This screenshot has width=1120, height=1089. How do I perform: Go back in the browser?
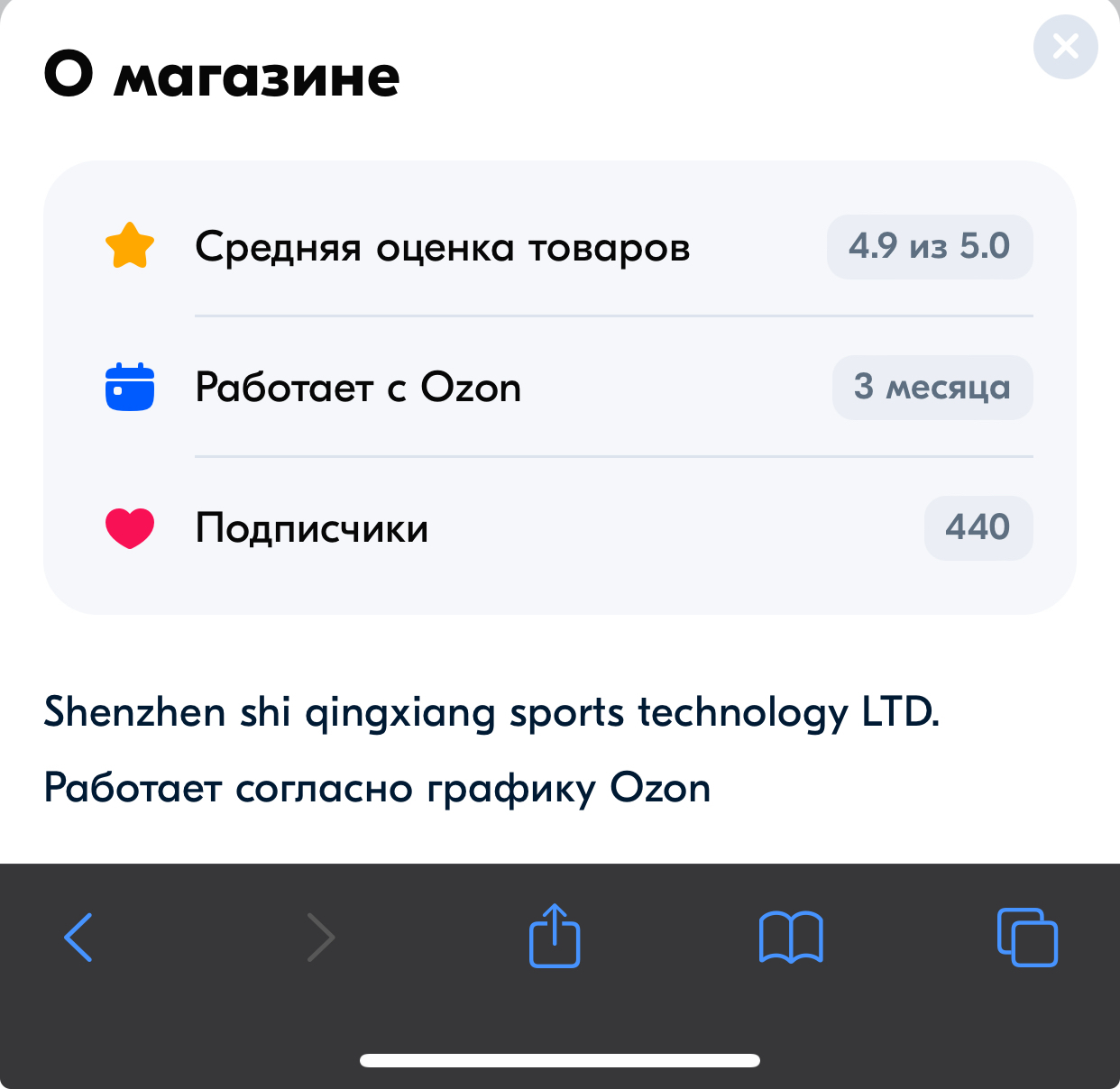click(x=78, y=938)
